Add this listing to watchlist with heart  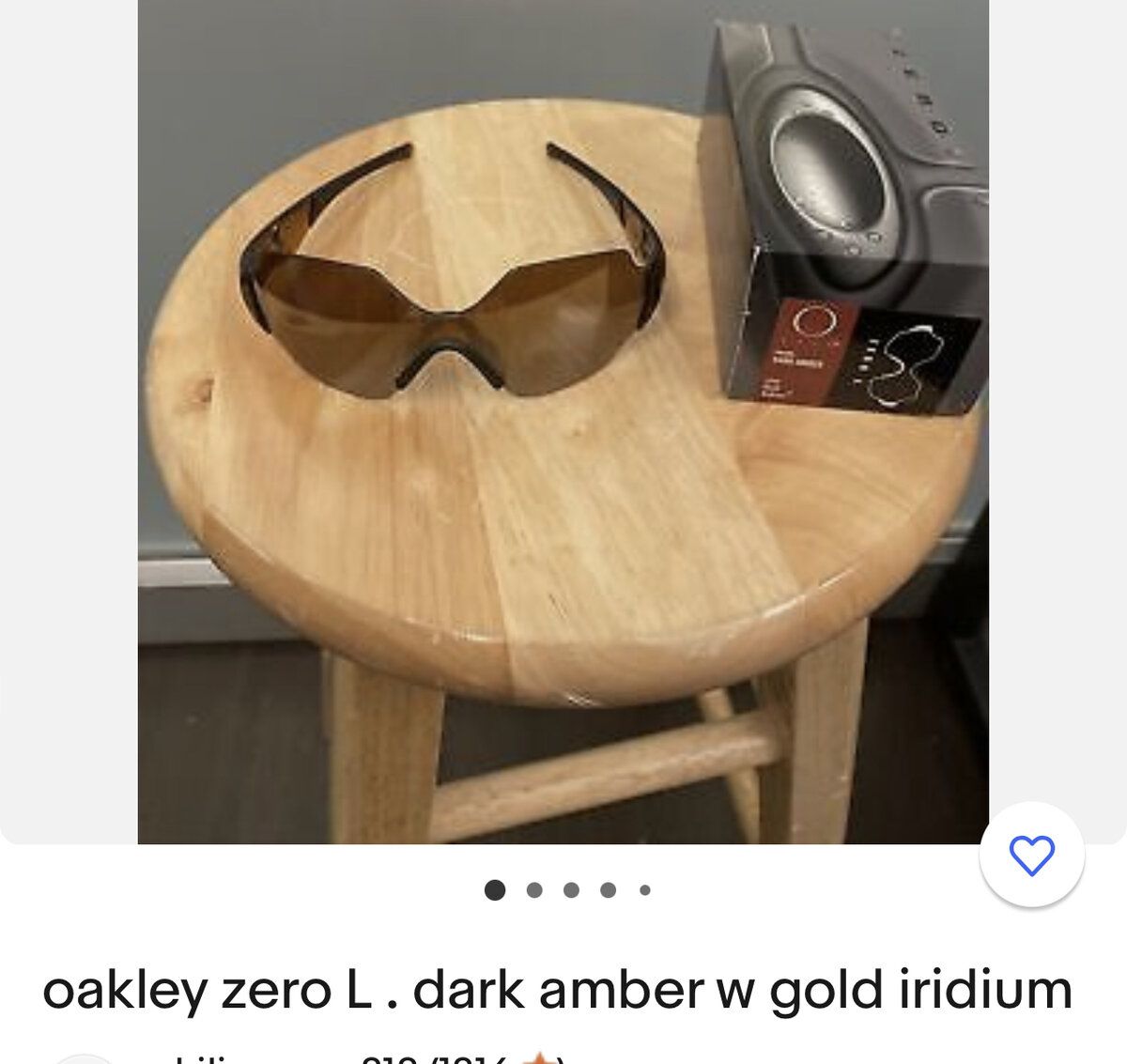tap(1031, 856)
